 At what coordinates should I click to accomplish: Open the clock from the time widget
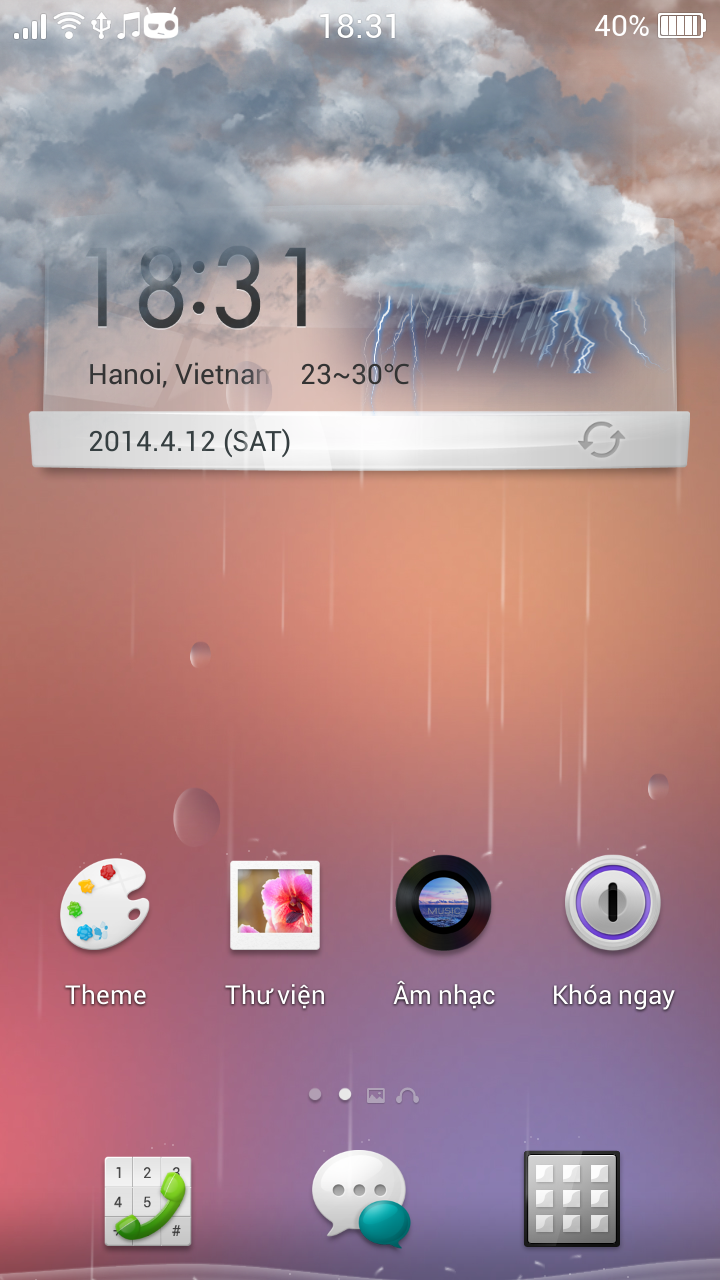click(200, 290)
